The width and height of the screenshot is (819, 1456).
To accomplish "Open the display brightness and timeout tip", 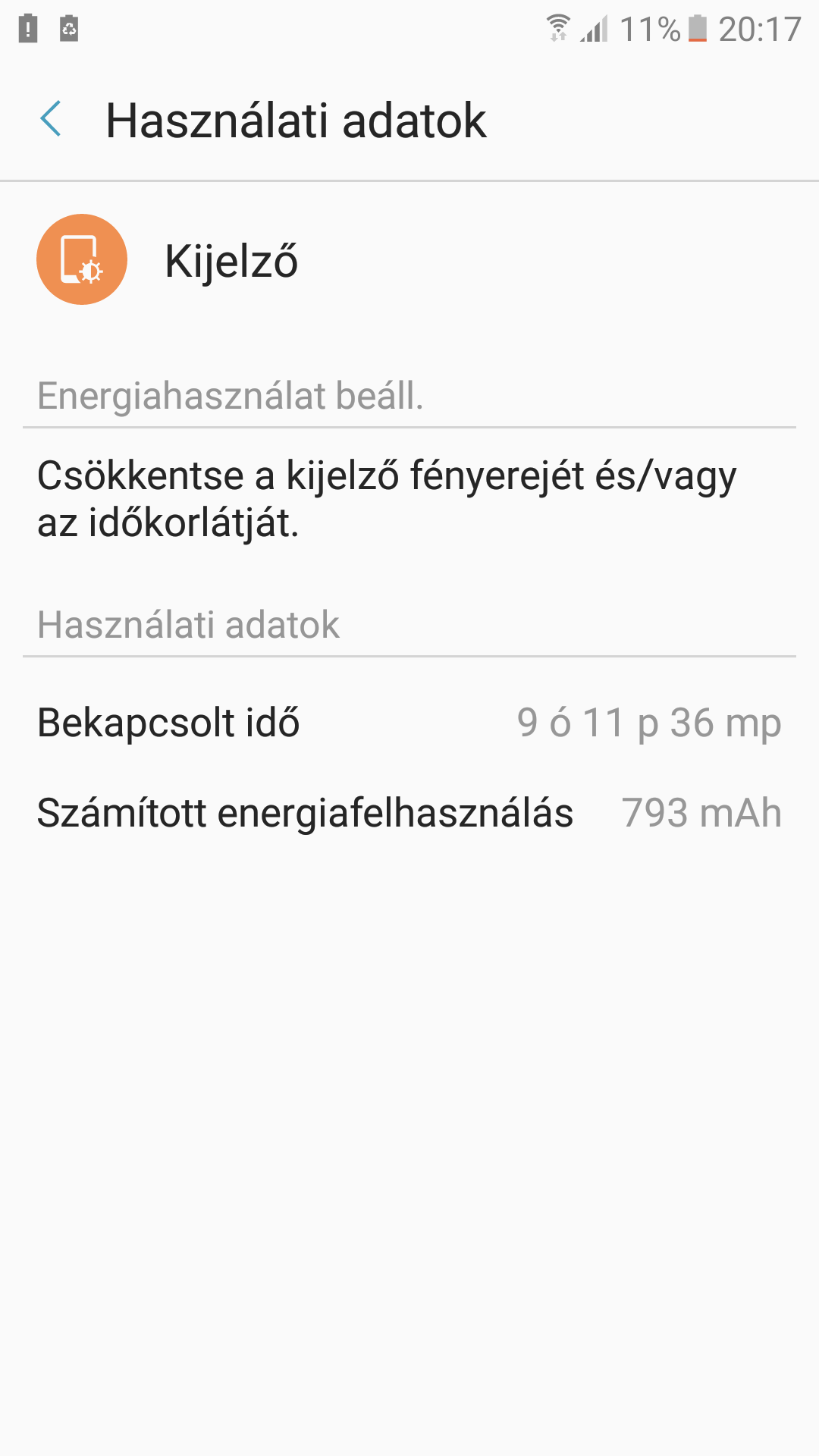I will [x=409, y=499].
